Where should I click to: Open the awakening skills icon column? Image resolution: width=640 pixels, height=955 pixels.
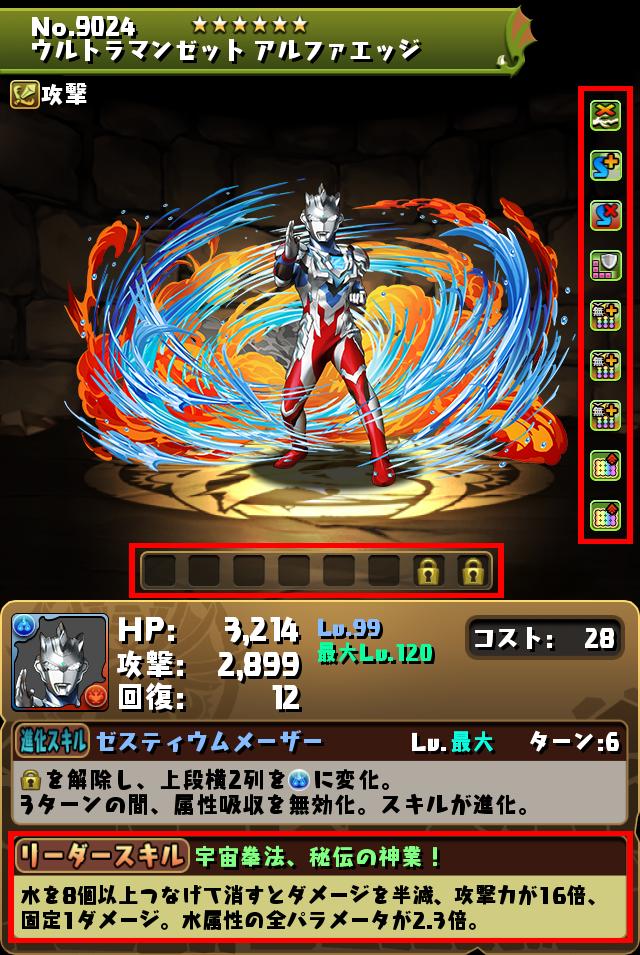coord(605,315)
